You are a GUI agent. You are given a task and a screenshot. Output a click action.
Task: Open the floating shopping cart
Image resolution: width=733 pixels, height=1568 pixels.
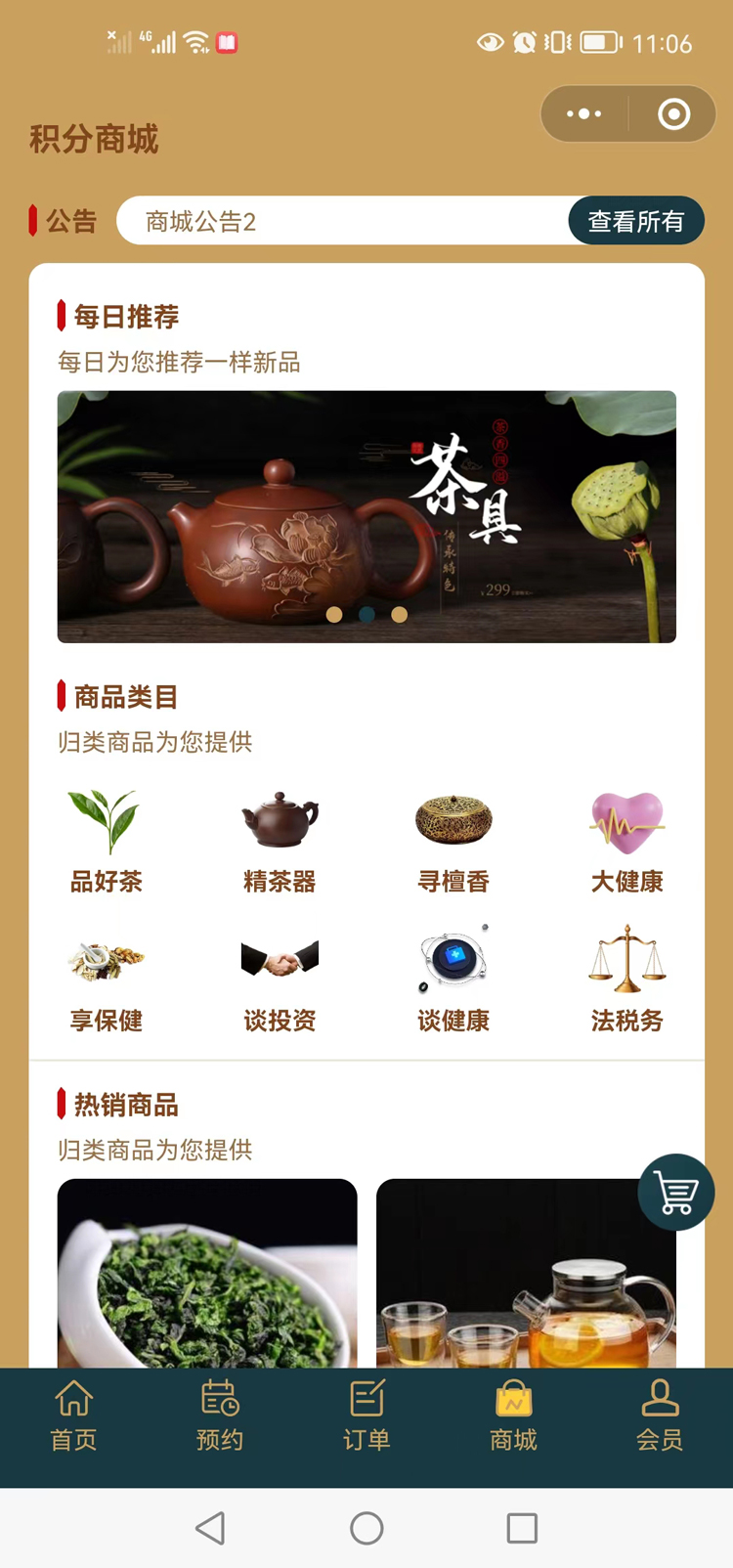pyautogui.click(x=676, y=1193)
